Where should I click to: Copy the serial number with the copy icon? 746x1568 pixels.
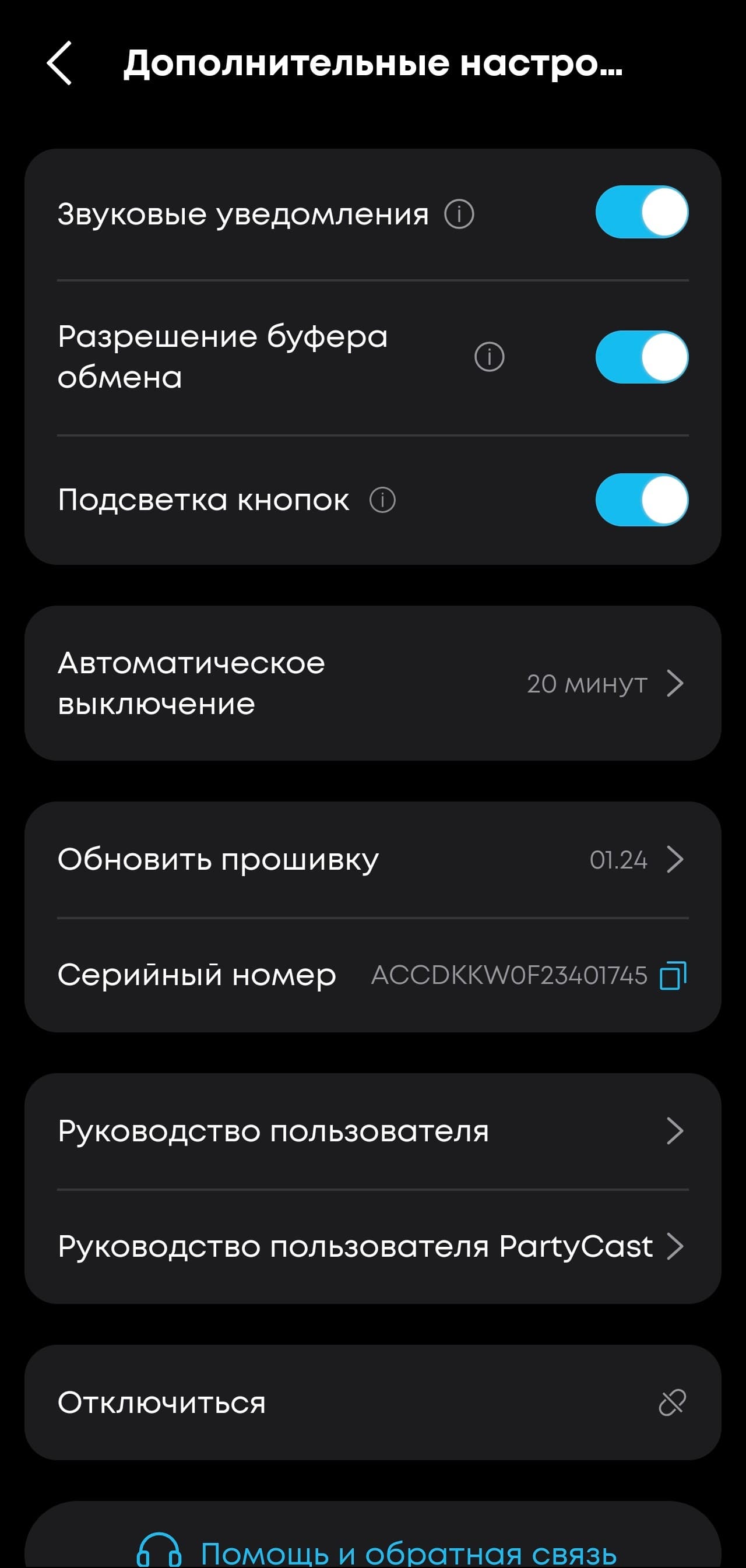673,975
